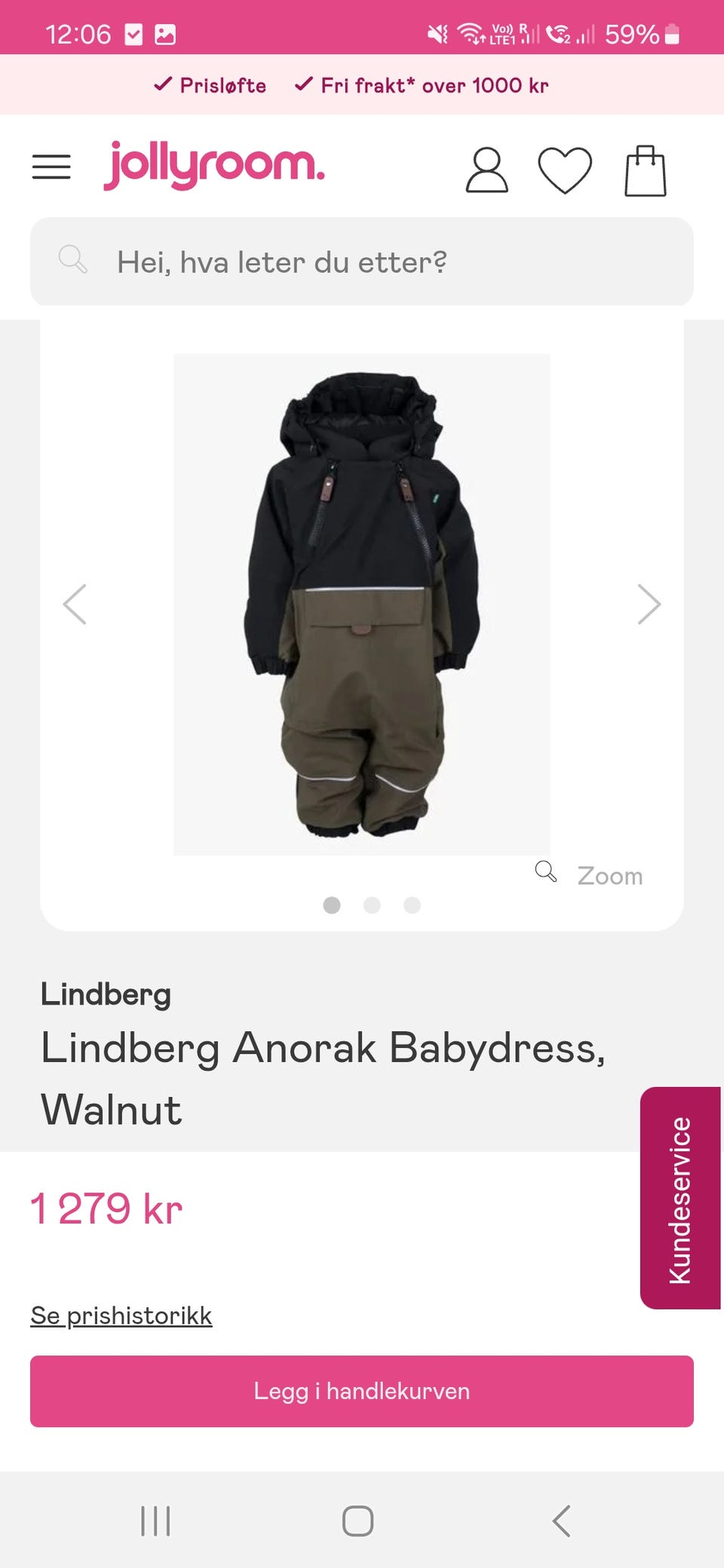
Task: Zoom into the product image
Action: click(589, 874)
